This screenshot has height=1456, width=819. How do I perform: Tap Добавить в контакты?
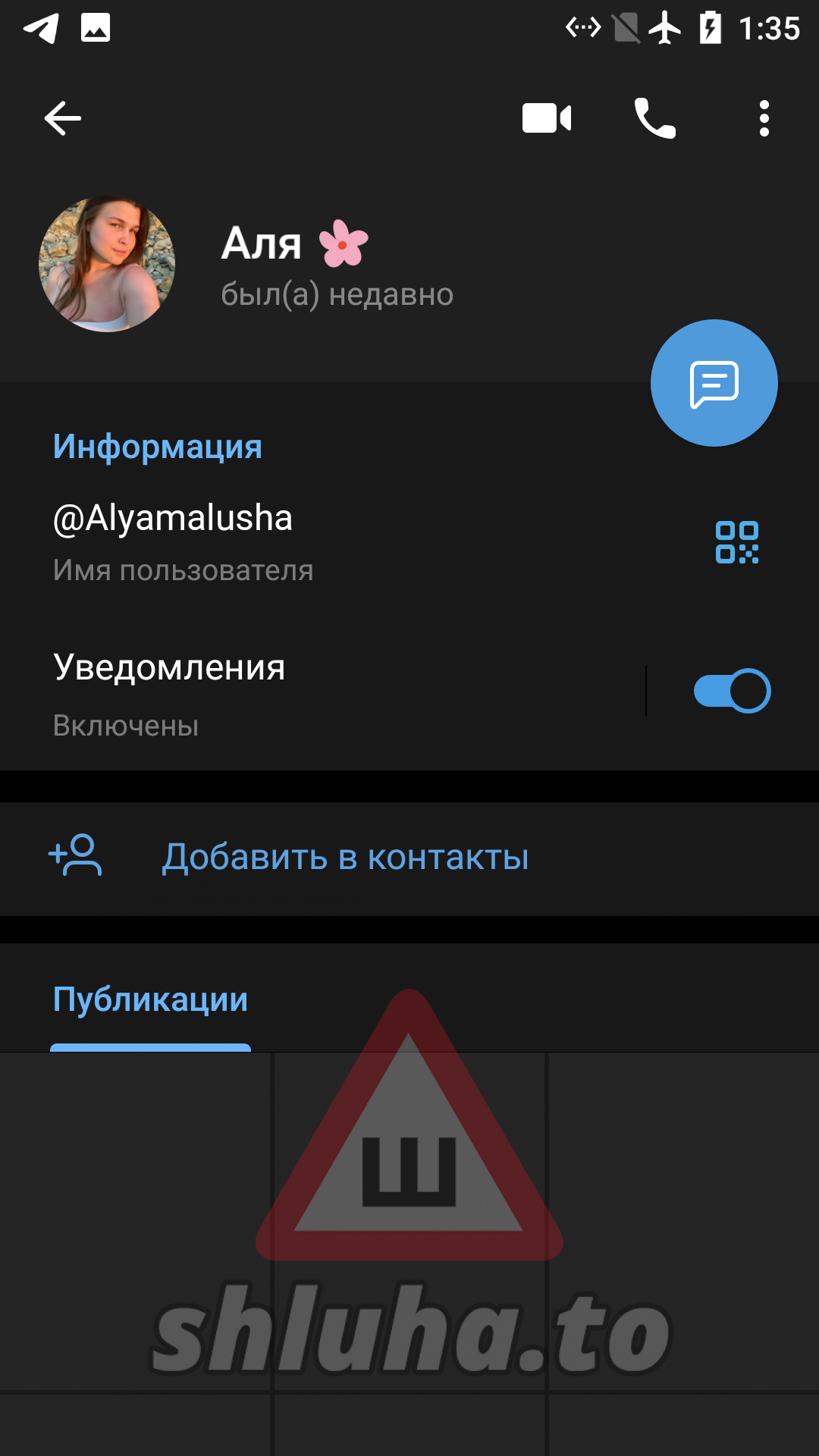coord(345,858)
